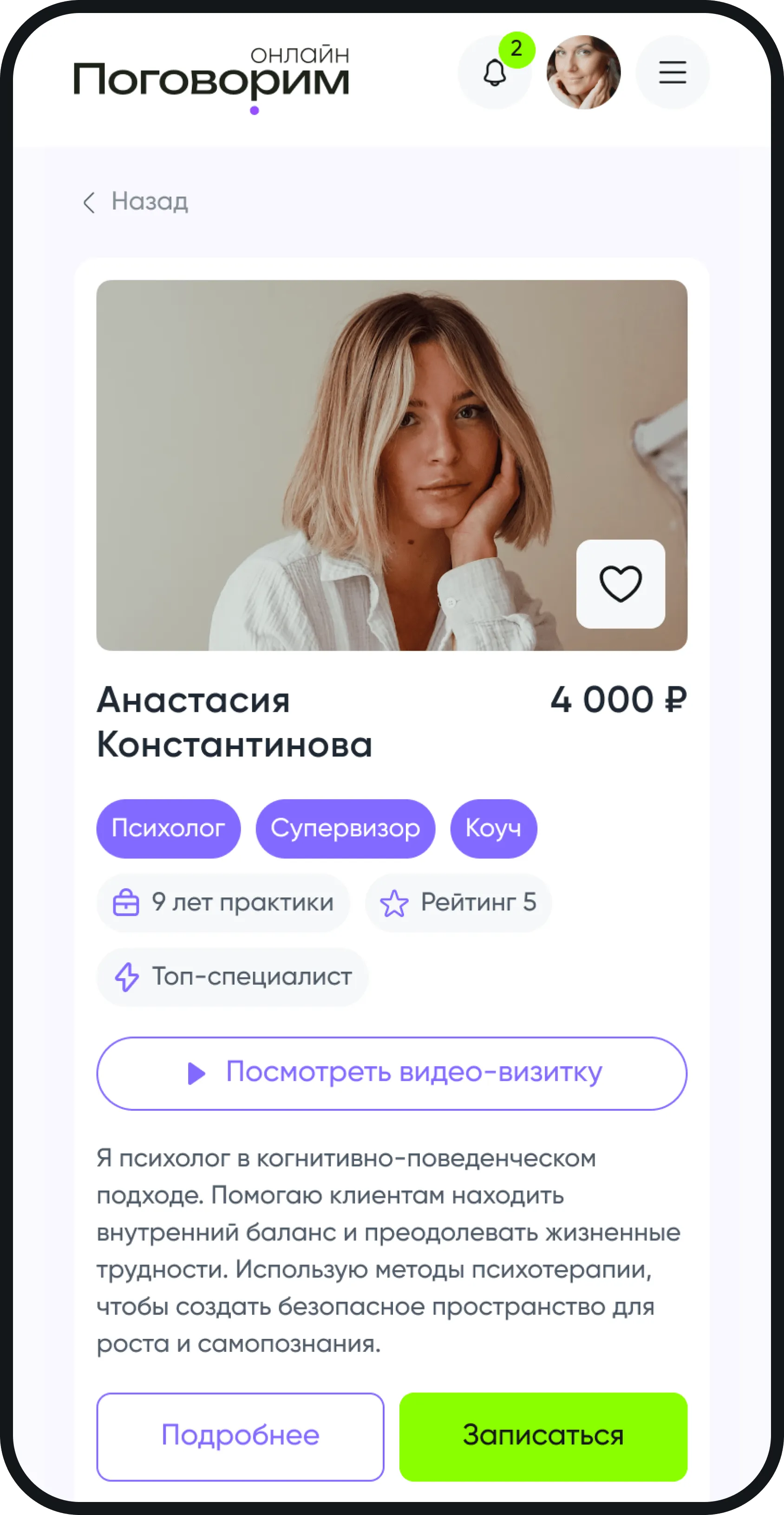Viewport: 784px width, 1515px height.
Task: Open the notifications bell
Action: [x=494, y=73]
